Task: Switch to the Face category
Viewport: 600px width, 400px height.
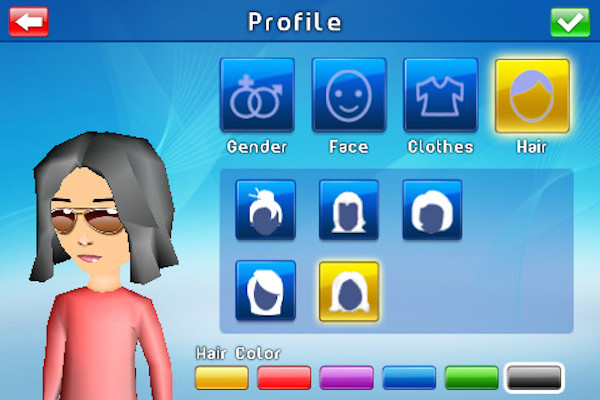Action: coord(349,96)
